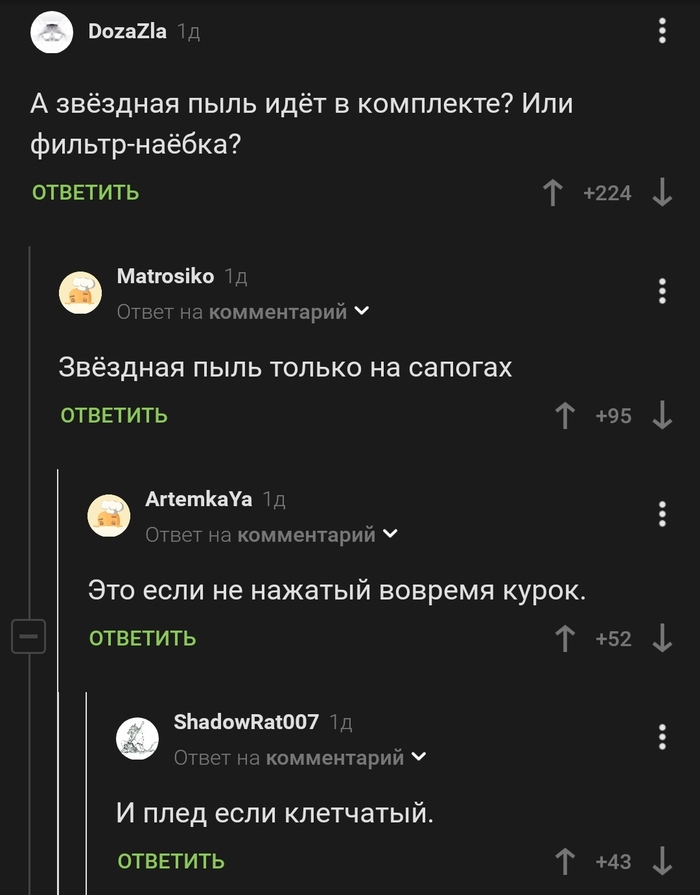This screenshot has height=895, width=700.
Task: Open ArtemkaYa's profile
Action: (198, 498)
